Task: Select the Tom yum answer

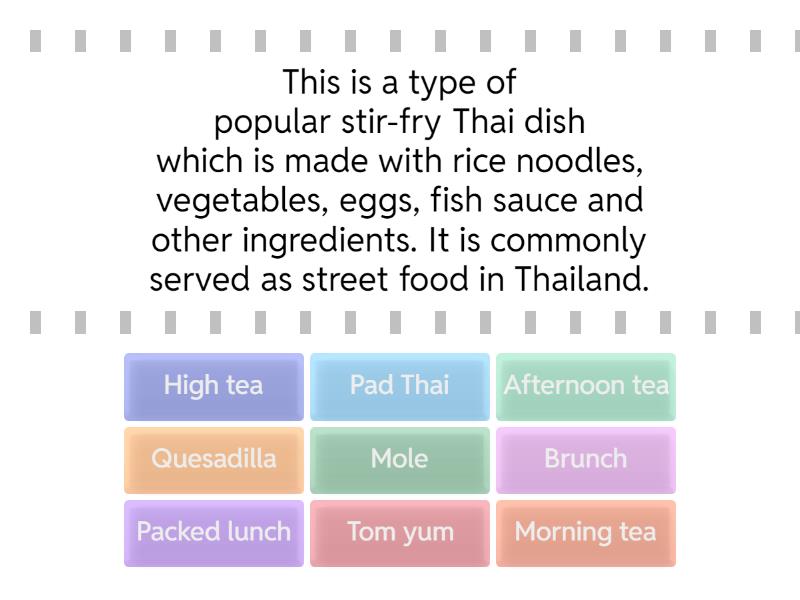Action: tap(399, 533)
